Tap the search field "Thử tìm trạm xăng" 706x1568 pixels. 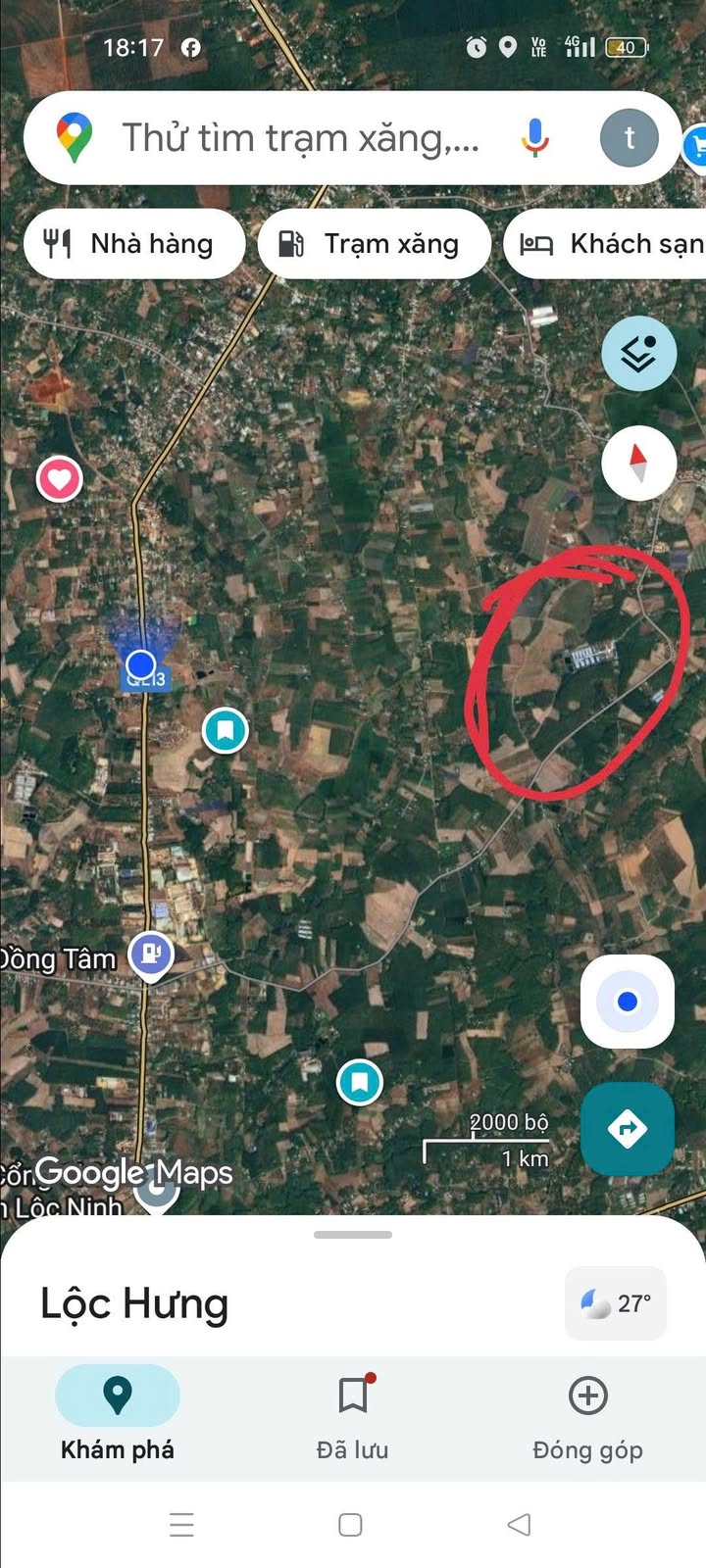[299, 138]
